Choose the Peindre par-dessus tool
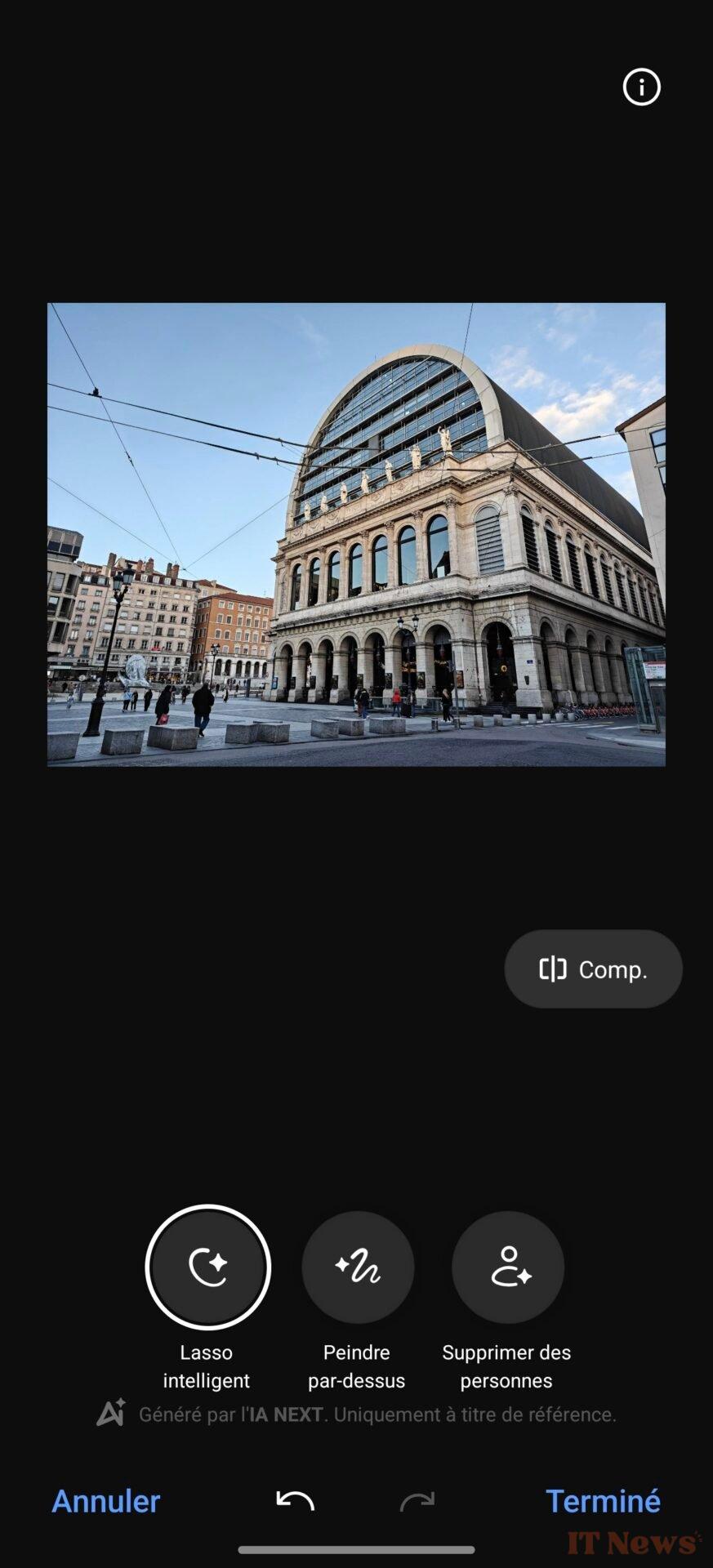The height and width of the screenshot is (1568, 713). tap(358, 1267)
